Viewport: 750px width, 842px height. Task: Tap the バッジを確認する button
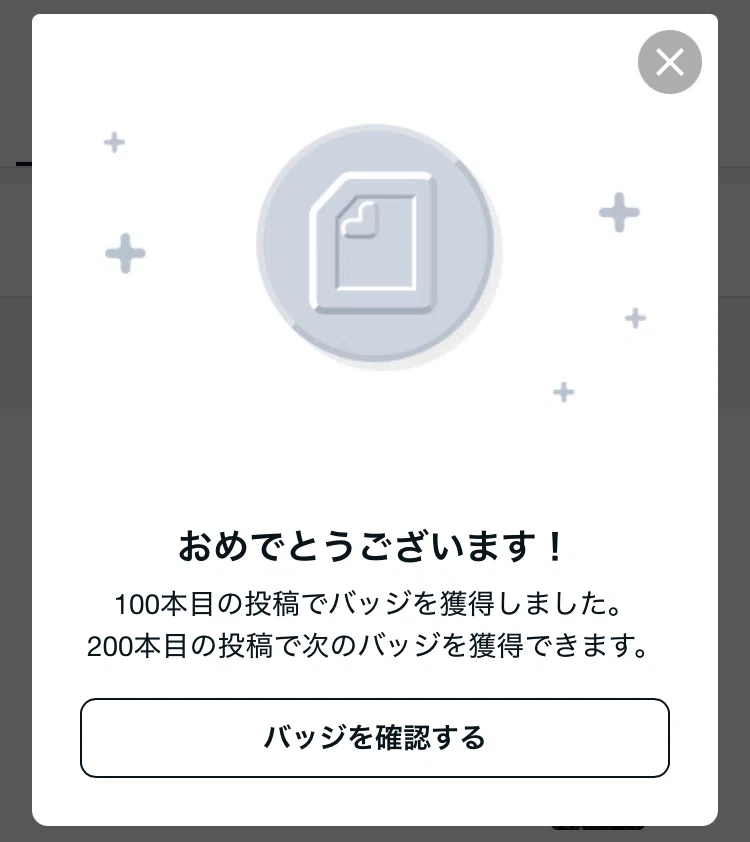point(375,737)
